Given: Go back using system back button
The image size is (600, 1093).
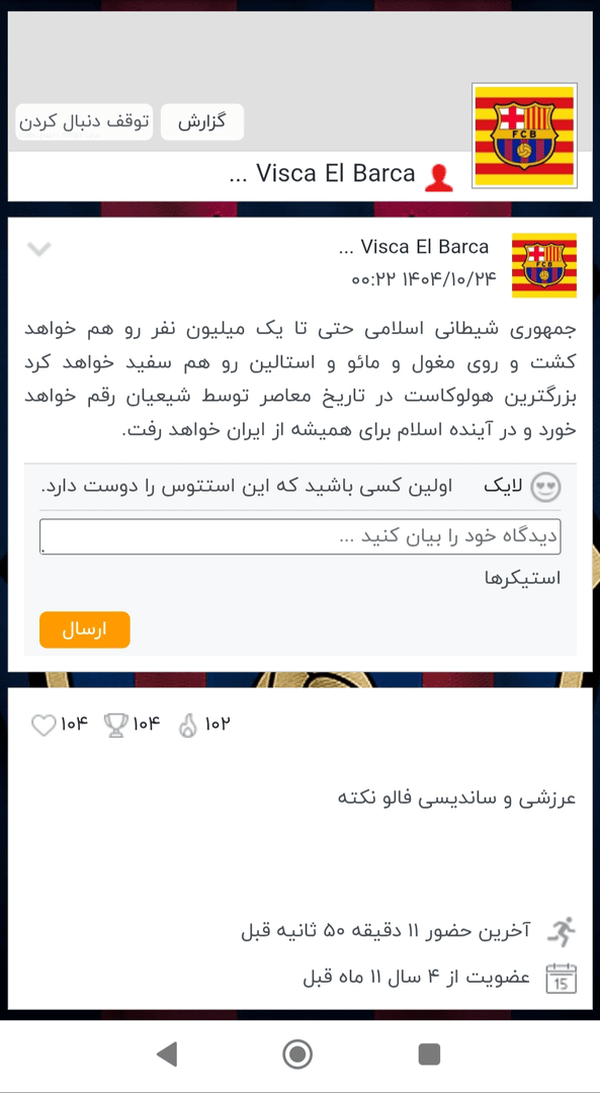Looking at the screenshot, I should [167, 1054].
